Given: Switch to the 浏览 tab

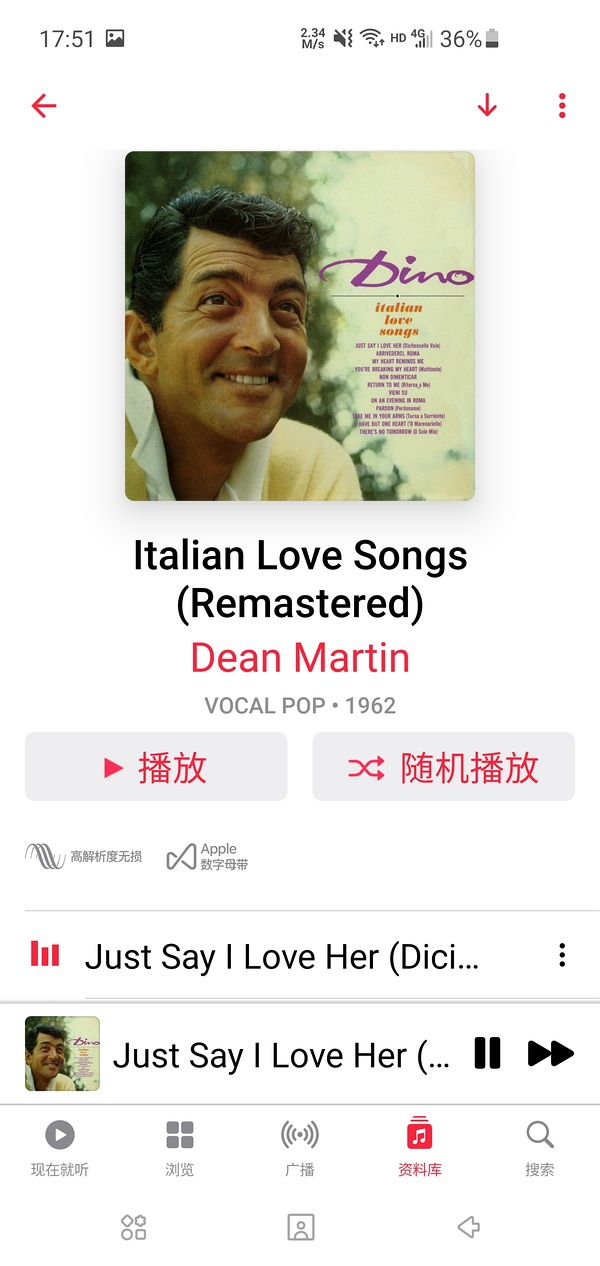Looking at the screenshot, I should pos(180,1147).
